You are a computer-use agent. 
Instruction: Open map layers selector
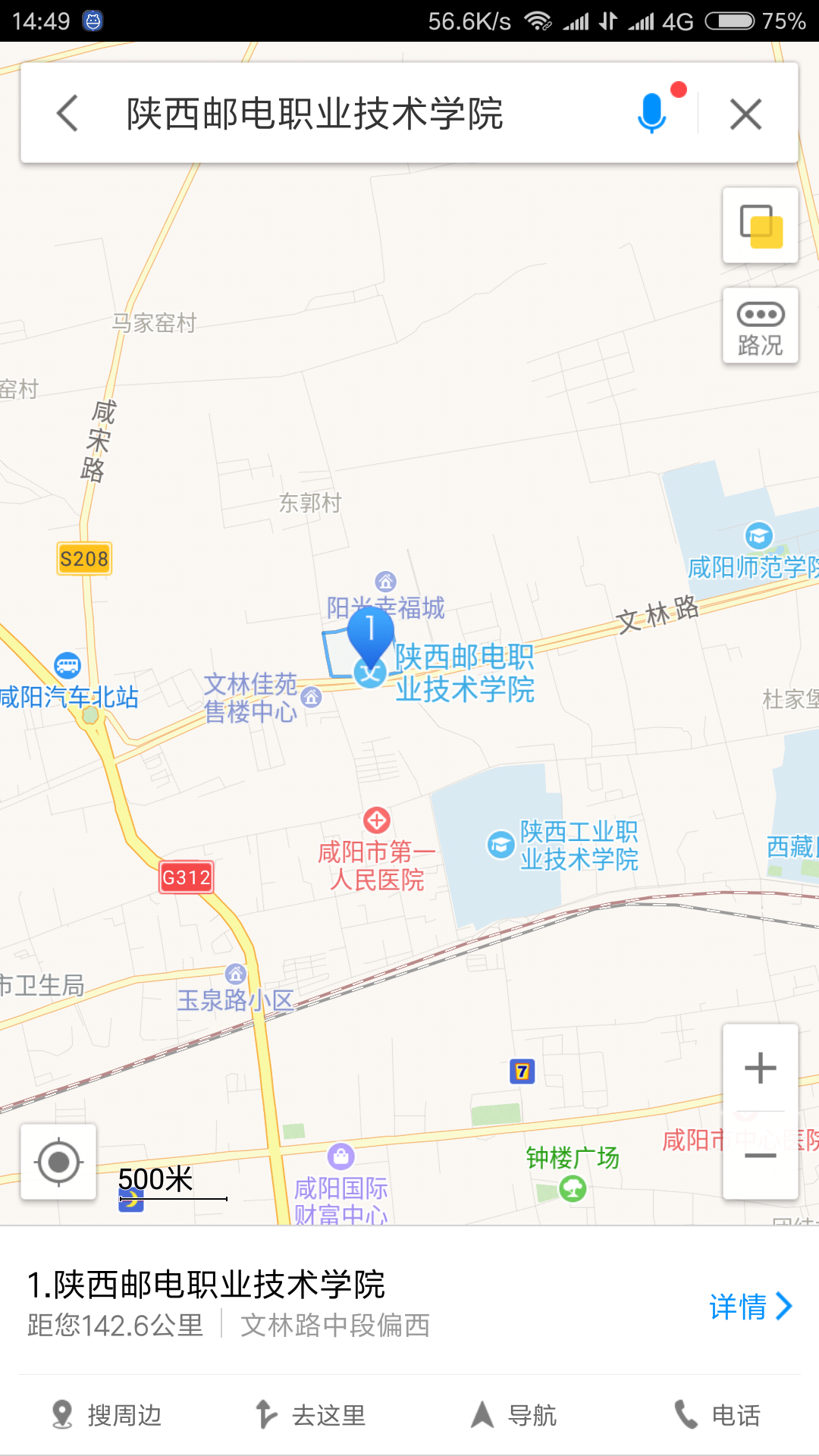(x=761, y=226)
